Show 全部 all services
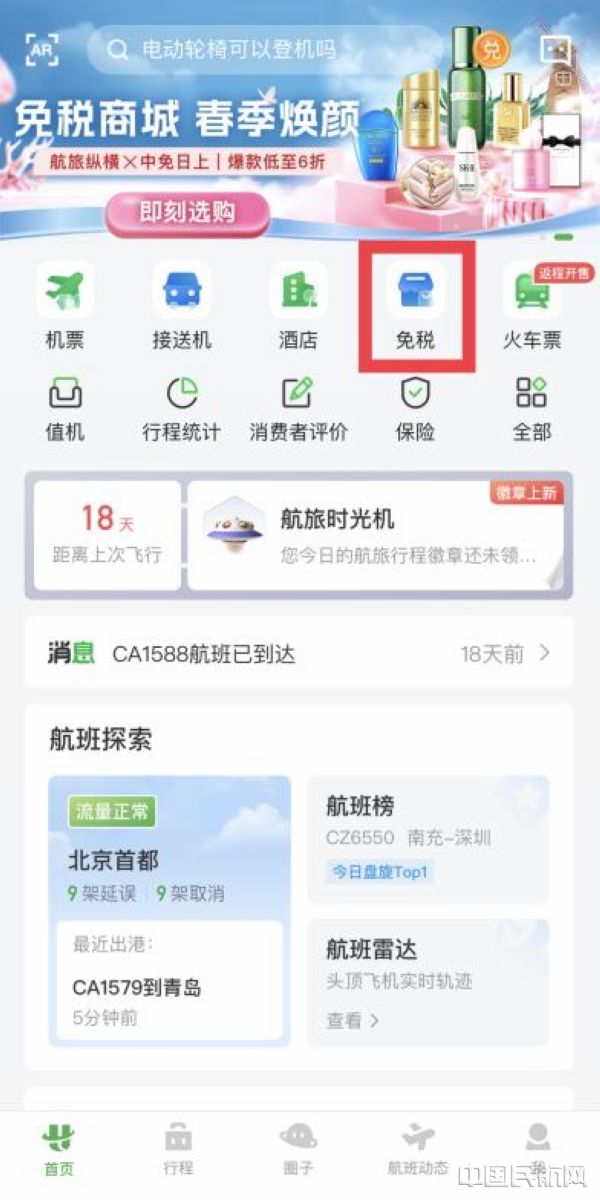Viewport: 600px width, 1200px height. click(x=531, y=408)
